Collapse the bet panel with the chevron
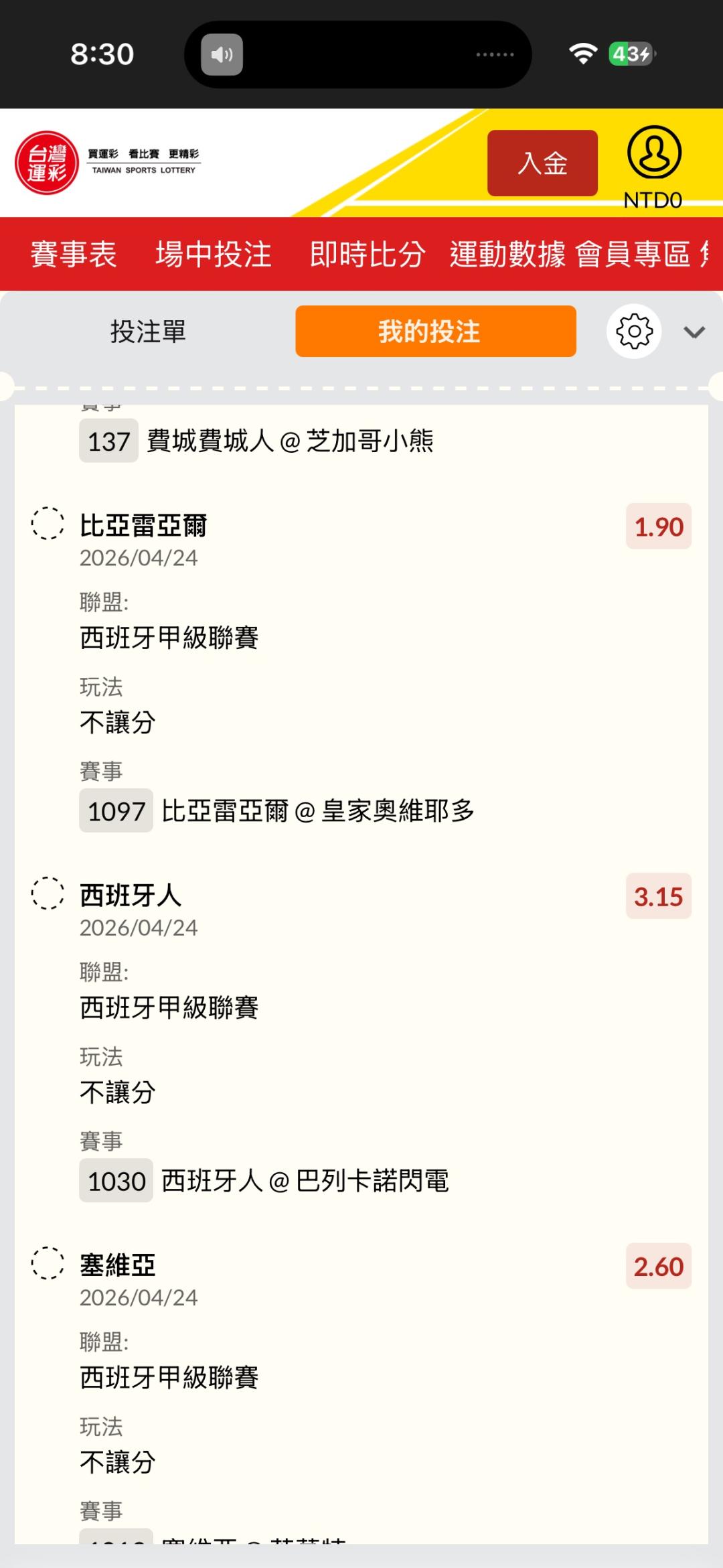723x1568 pixels. point(694,332)
